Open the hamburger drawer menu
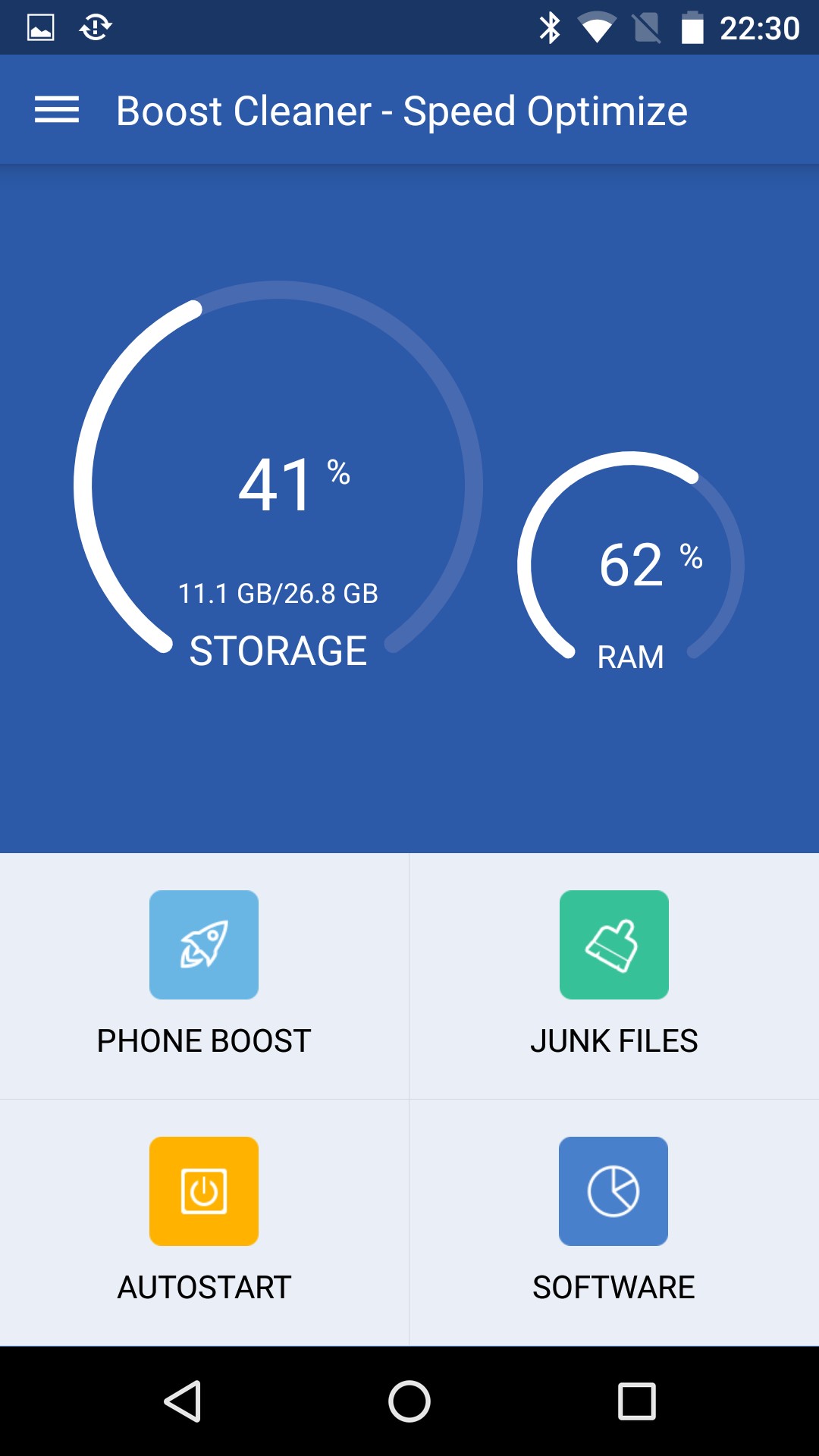This screenshot has width=819, height=1456. (x=57, y=110)
